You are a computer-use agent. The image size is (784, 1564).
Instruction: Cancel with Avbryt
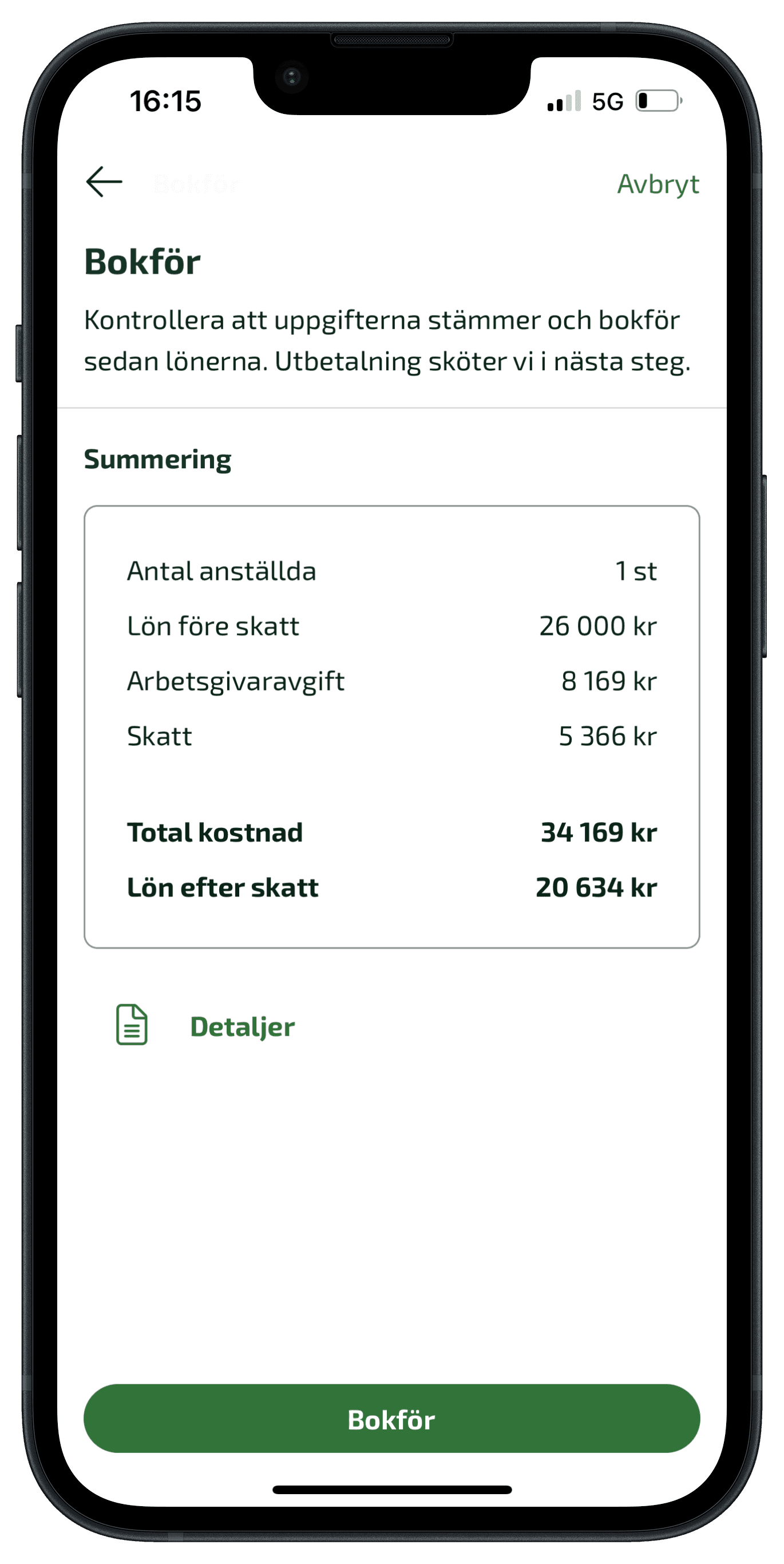(658, 184)
